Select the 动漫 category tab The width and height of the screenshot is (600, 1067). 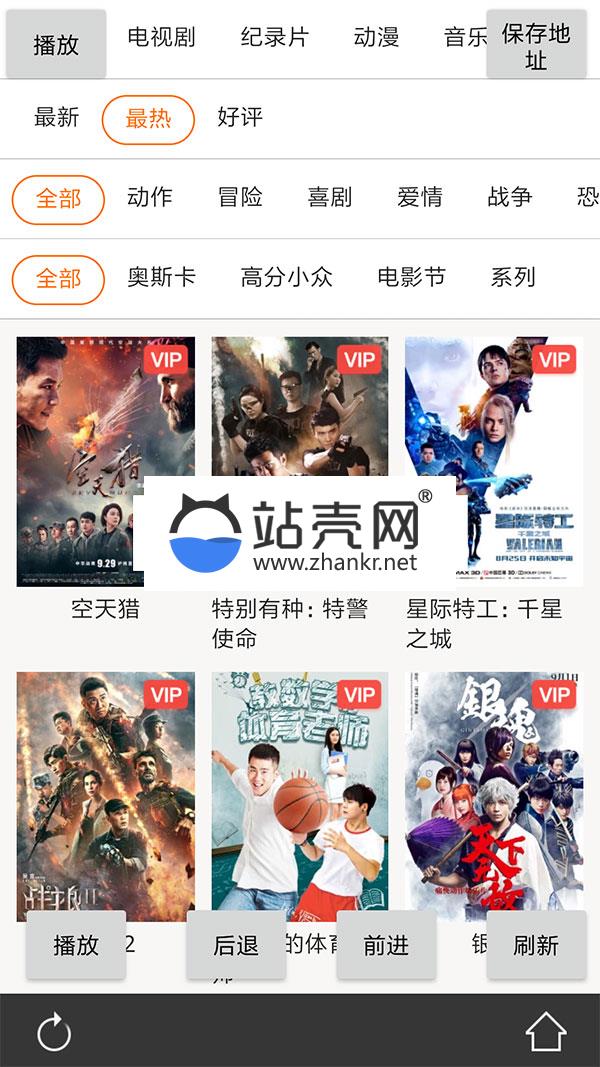click(377, 38)
